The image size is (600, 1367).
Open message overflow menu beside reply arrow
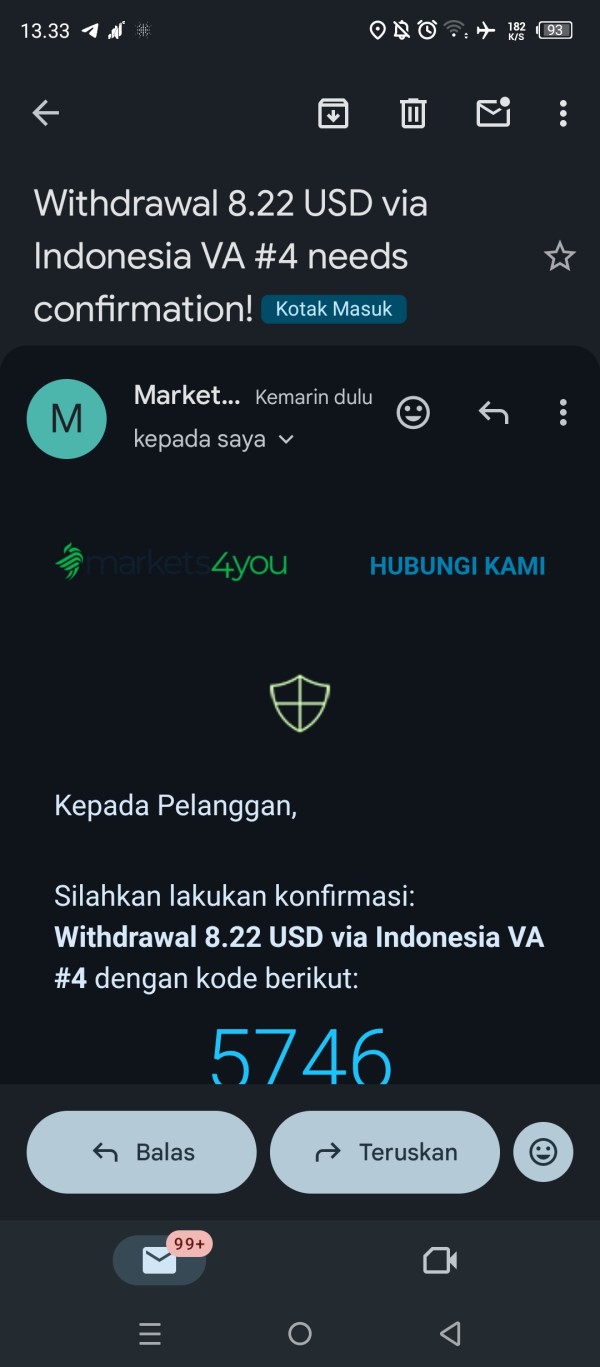[563, 412]
